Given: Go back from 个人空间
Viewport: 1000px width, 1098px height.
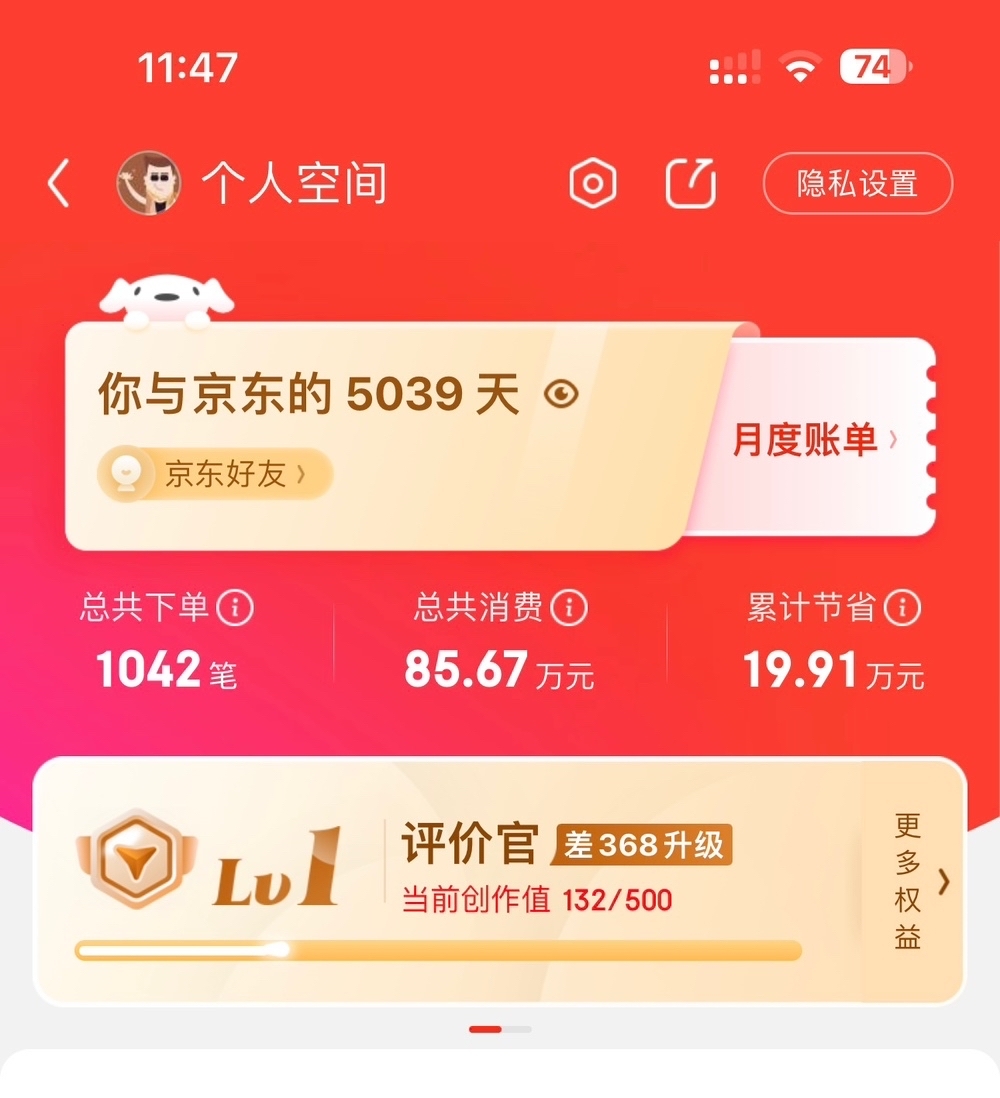Looking at the screenshot, I should [x=60, y=184].
